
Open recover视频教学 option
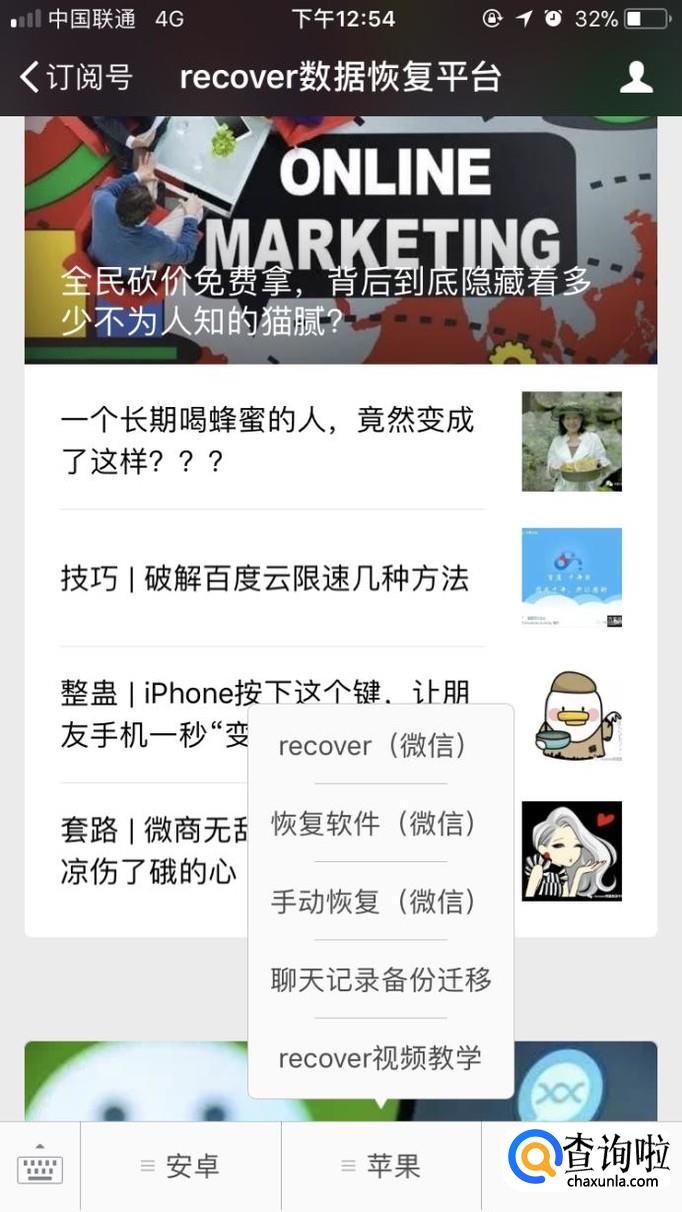(381, 1058)
